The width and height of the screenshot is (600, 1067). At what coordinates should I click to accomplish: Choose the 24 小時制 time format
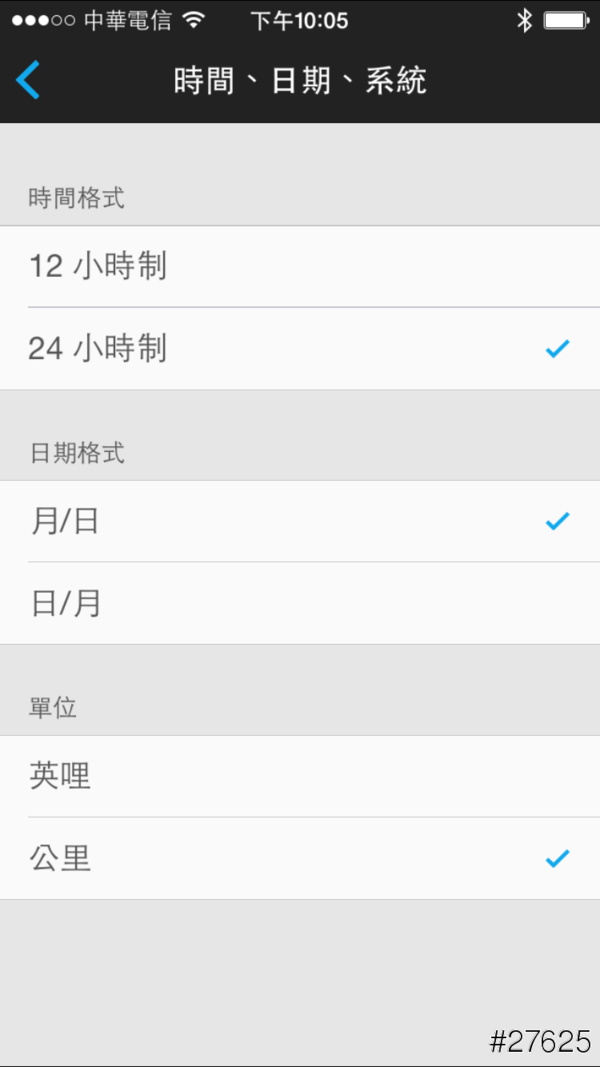click(x=300, y=349)
